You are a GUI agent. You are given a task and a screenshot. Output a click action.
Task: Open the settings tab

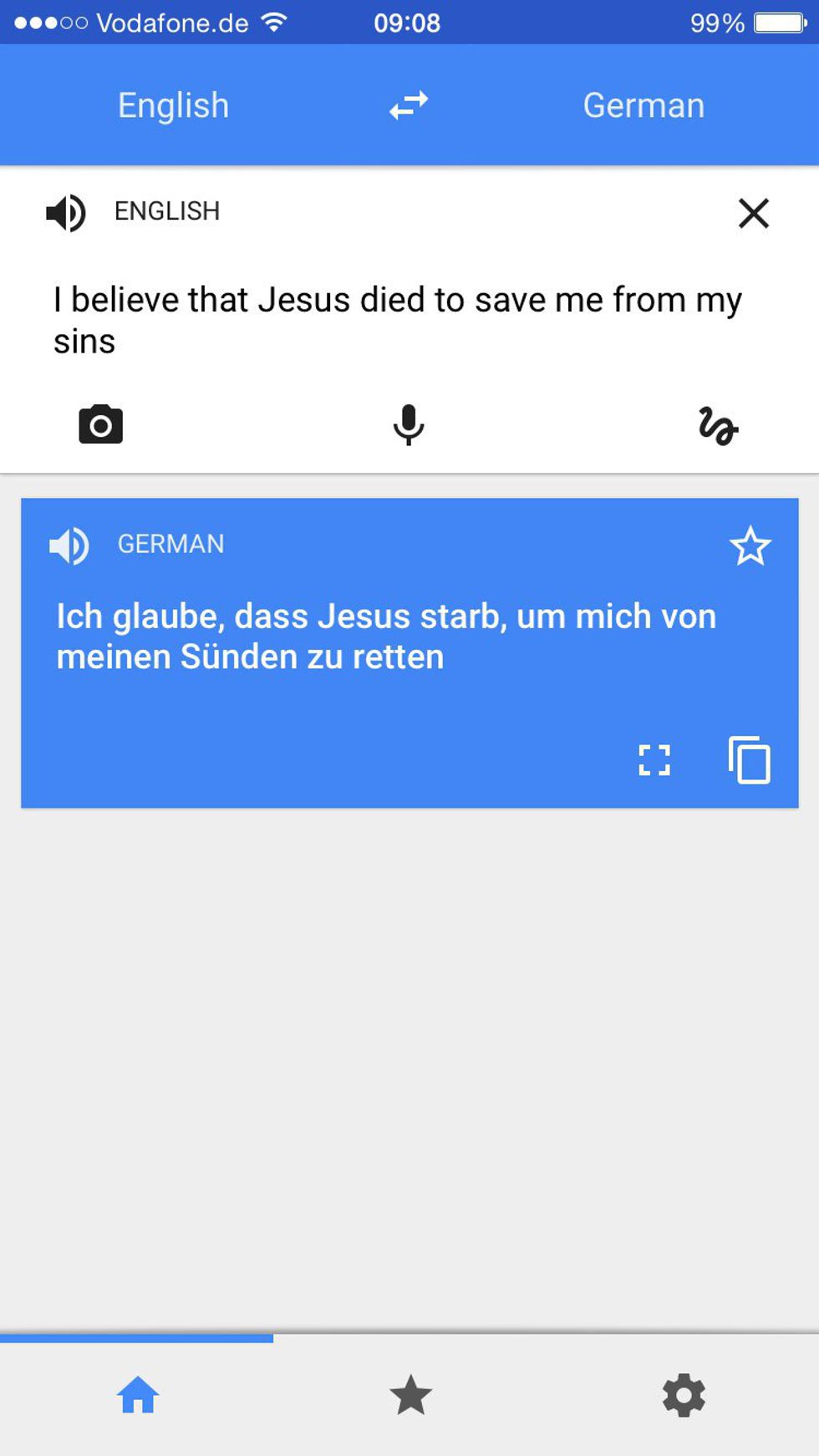point(684,1395)
